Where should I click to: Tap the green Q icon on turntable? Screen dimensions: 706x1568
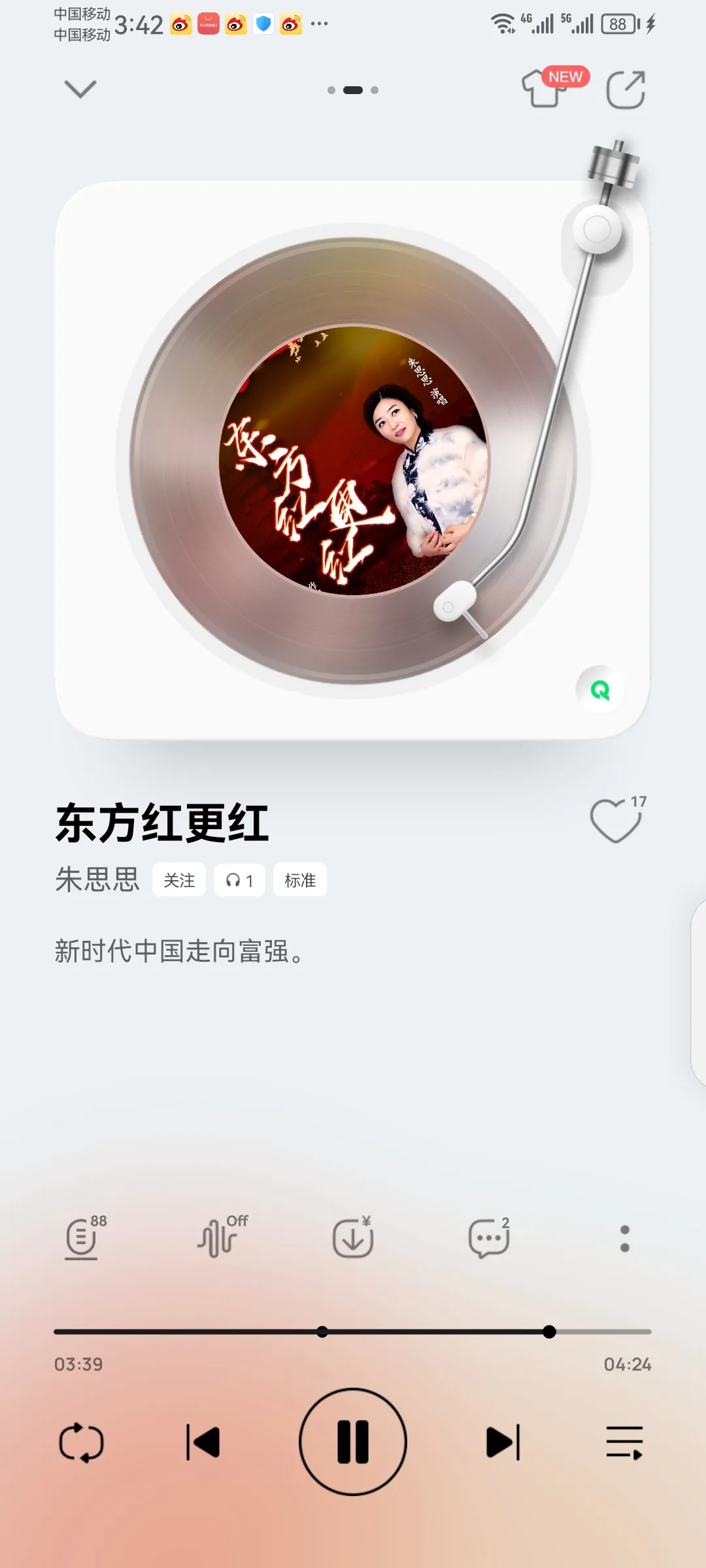click(600, 690)
